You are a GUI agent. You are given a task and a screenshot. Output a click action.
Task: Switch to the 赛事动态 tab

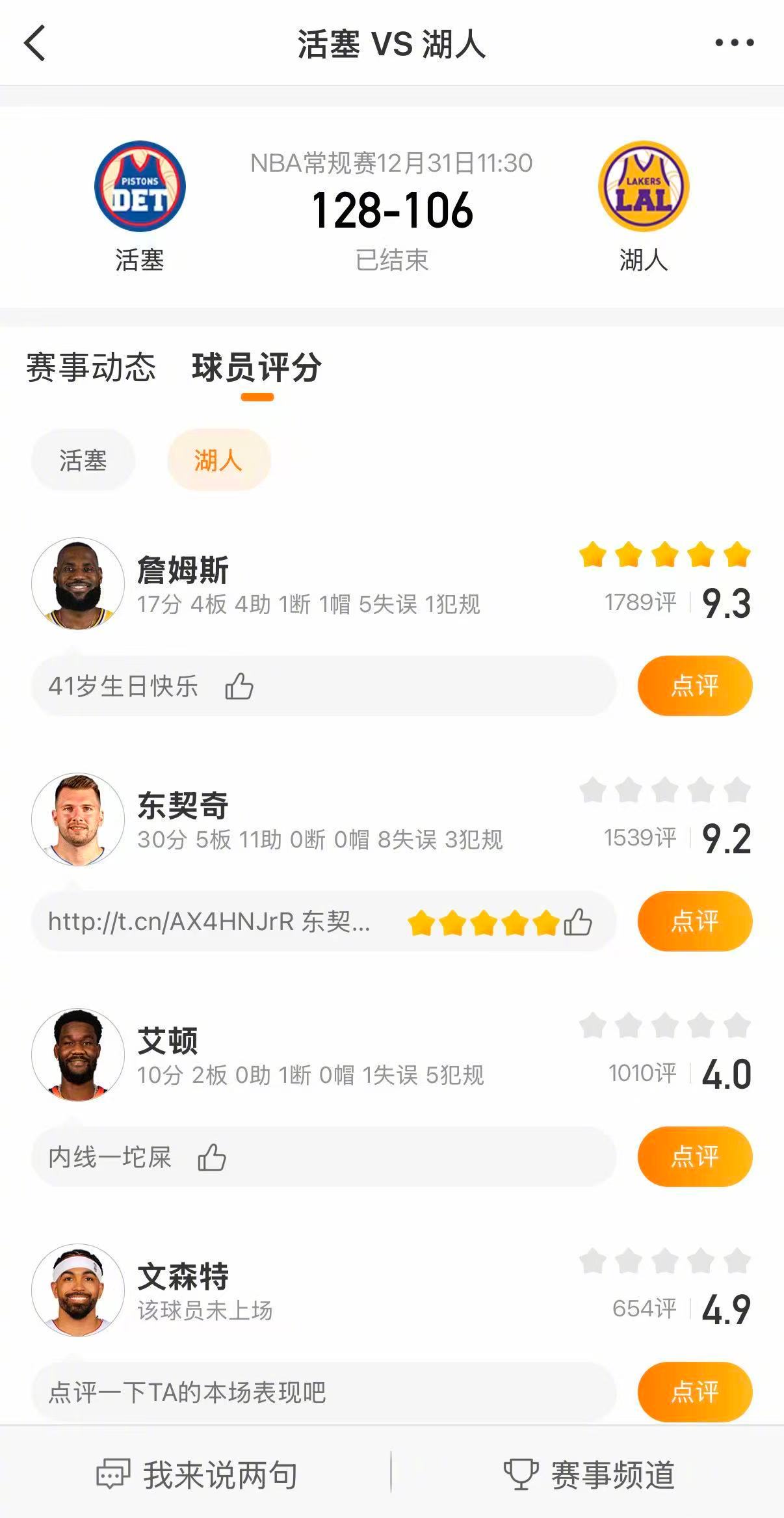pos(91,367)
